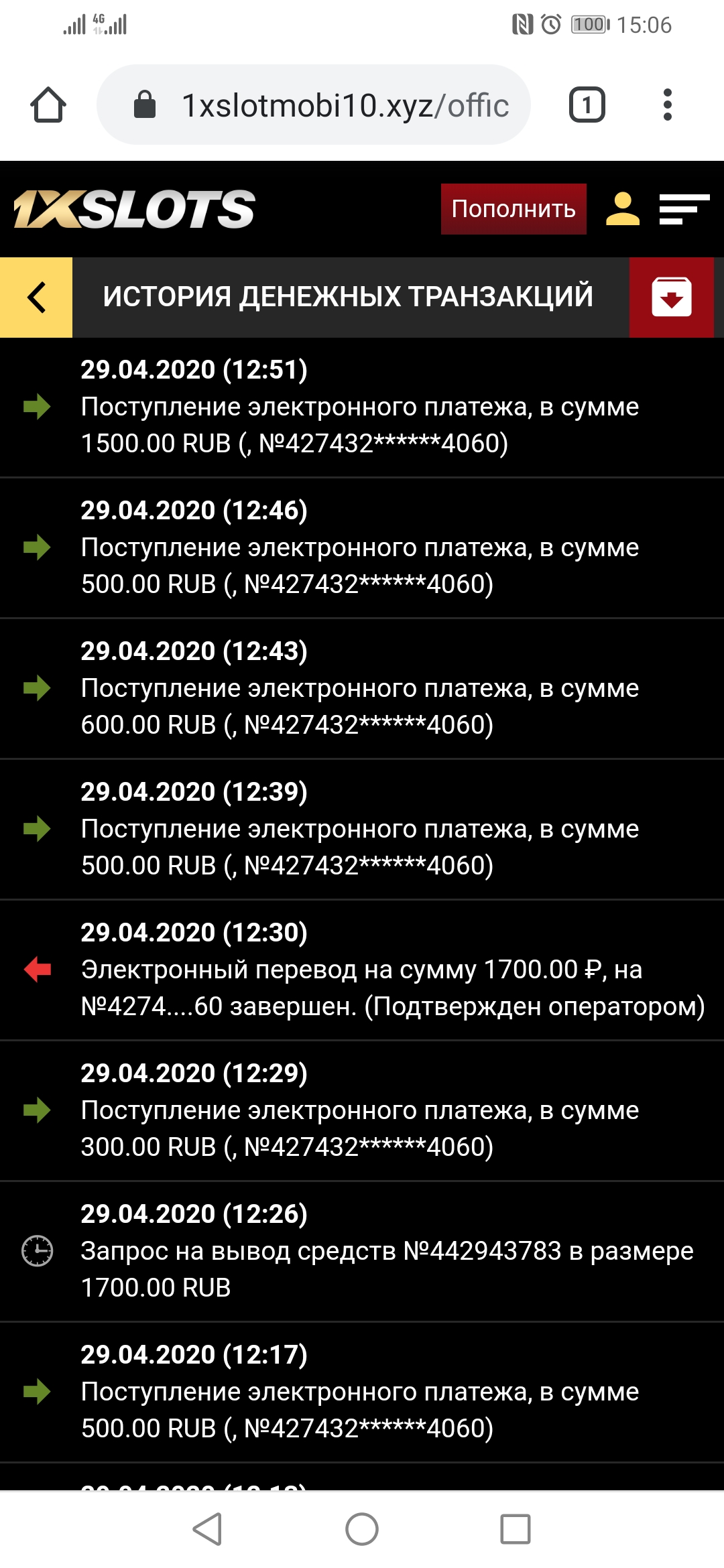
Task: Open the browser overflow menu
Action: point(667,105)
